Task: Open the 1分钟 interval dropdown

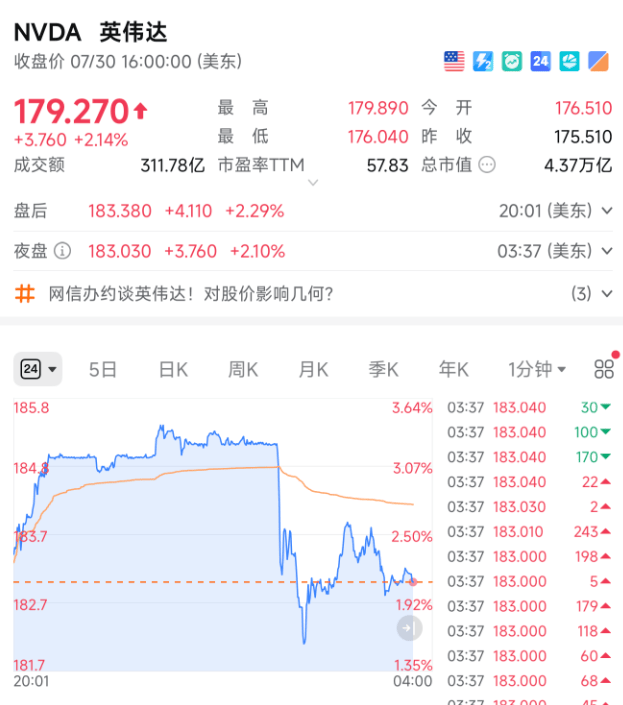Action: pyautogui.click(x=537, y=369)
